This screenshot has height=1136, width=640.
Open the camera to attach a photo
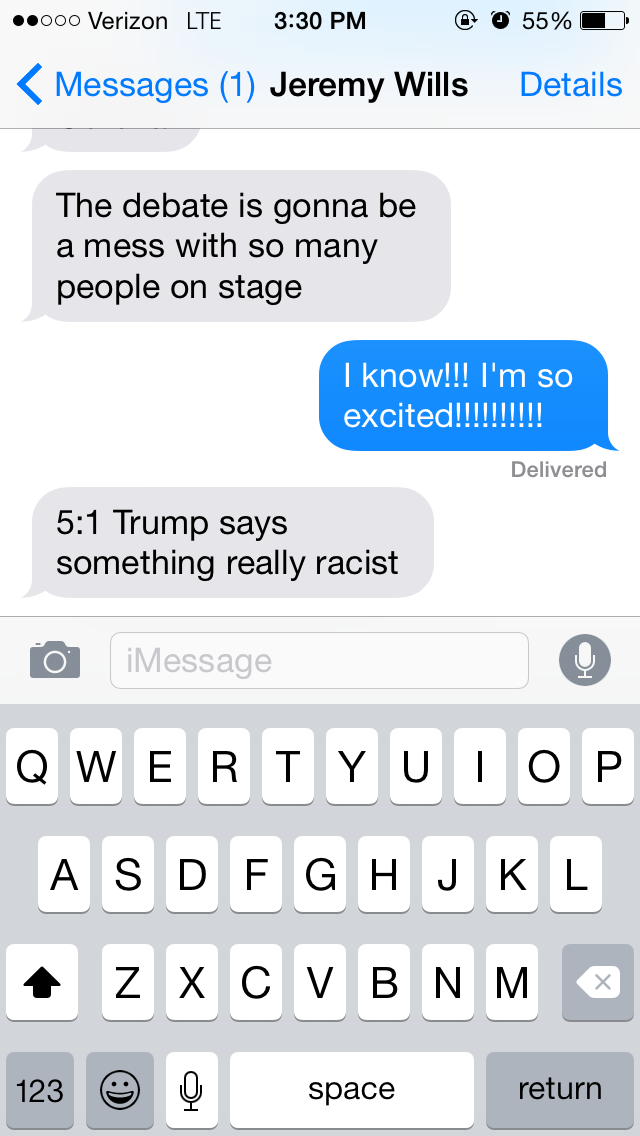pos(55,660)
